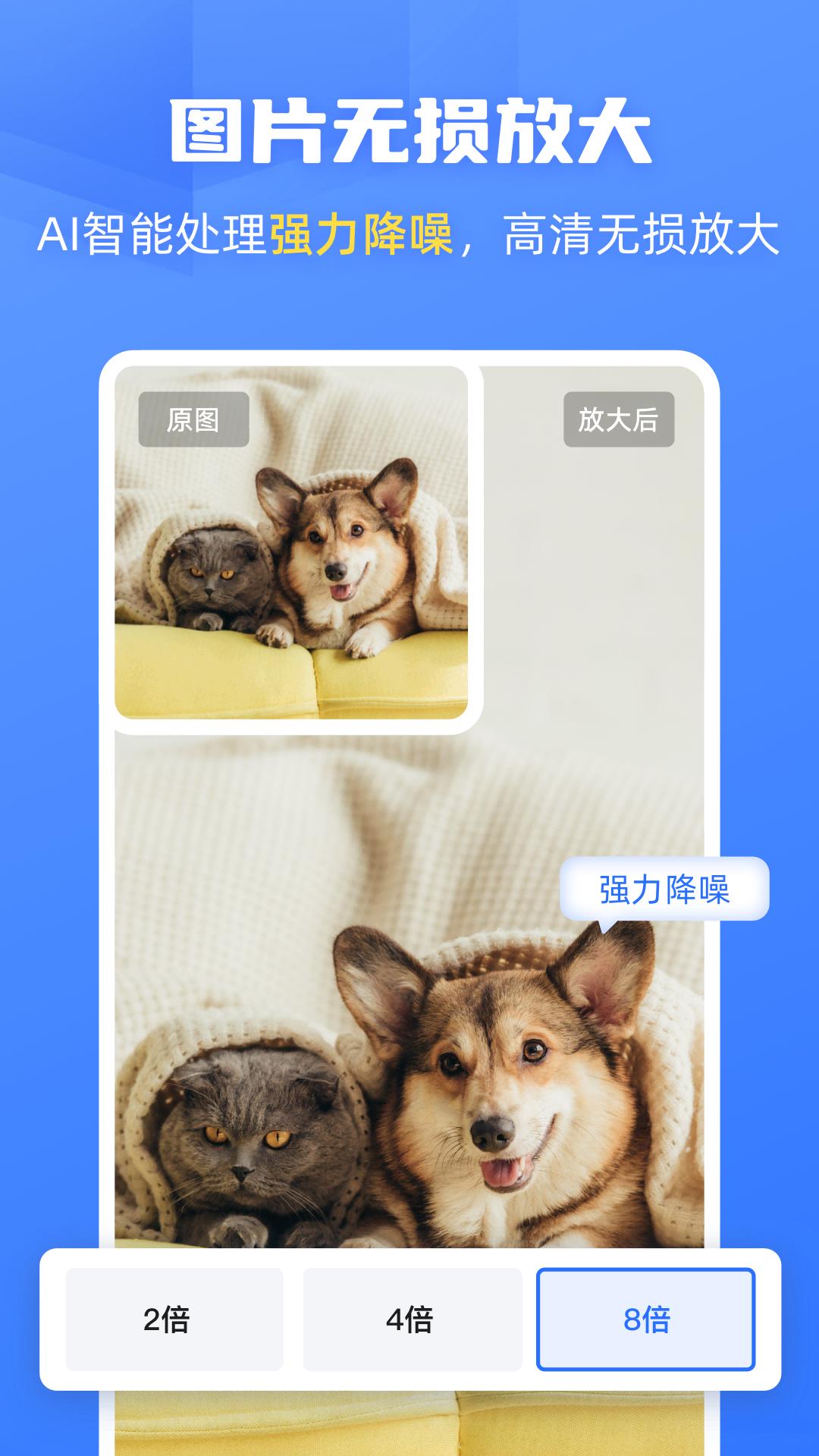Click the 原图 label tag
The image size is (819, 1456).
pos(194,418)
